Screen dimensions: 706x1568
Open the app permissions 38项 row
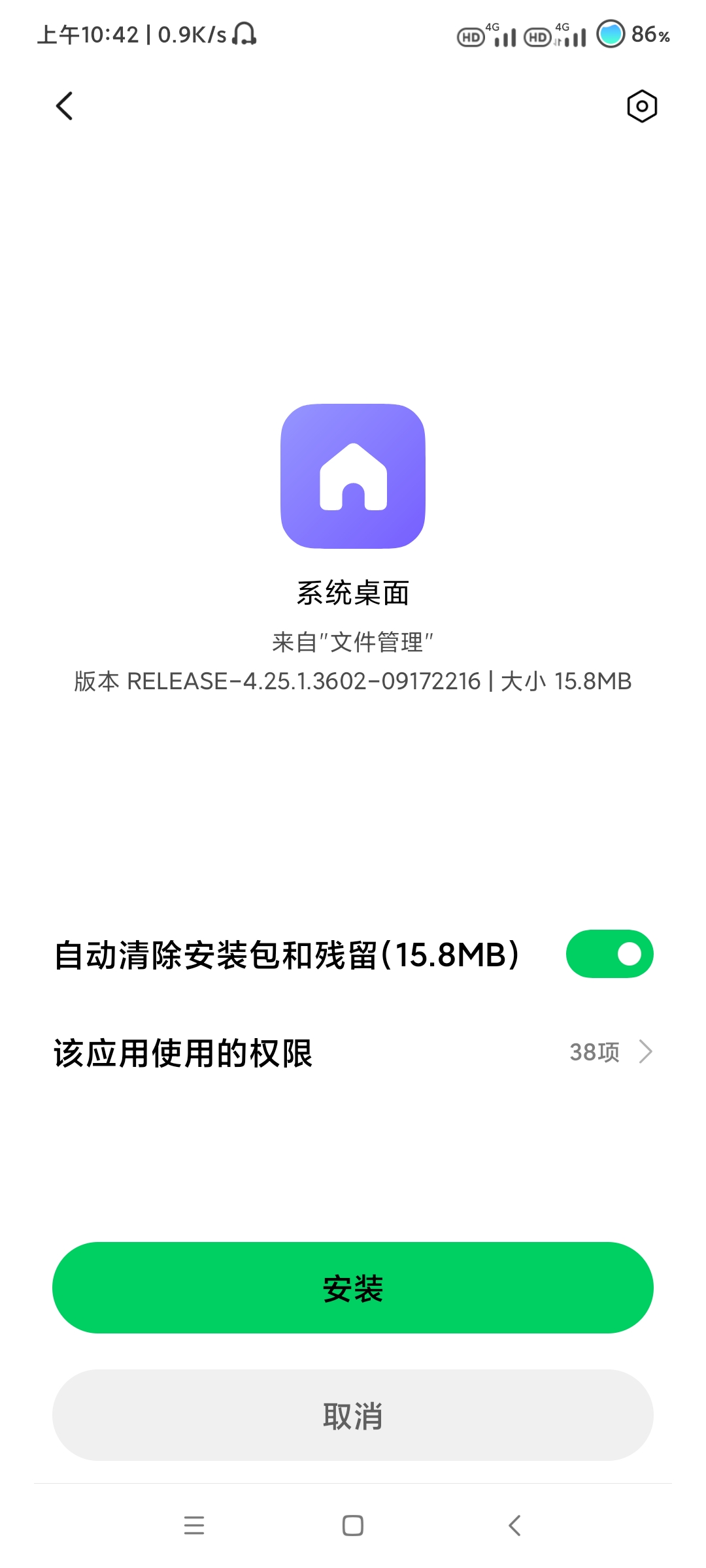[353, 1053]
